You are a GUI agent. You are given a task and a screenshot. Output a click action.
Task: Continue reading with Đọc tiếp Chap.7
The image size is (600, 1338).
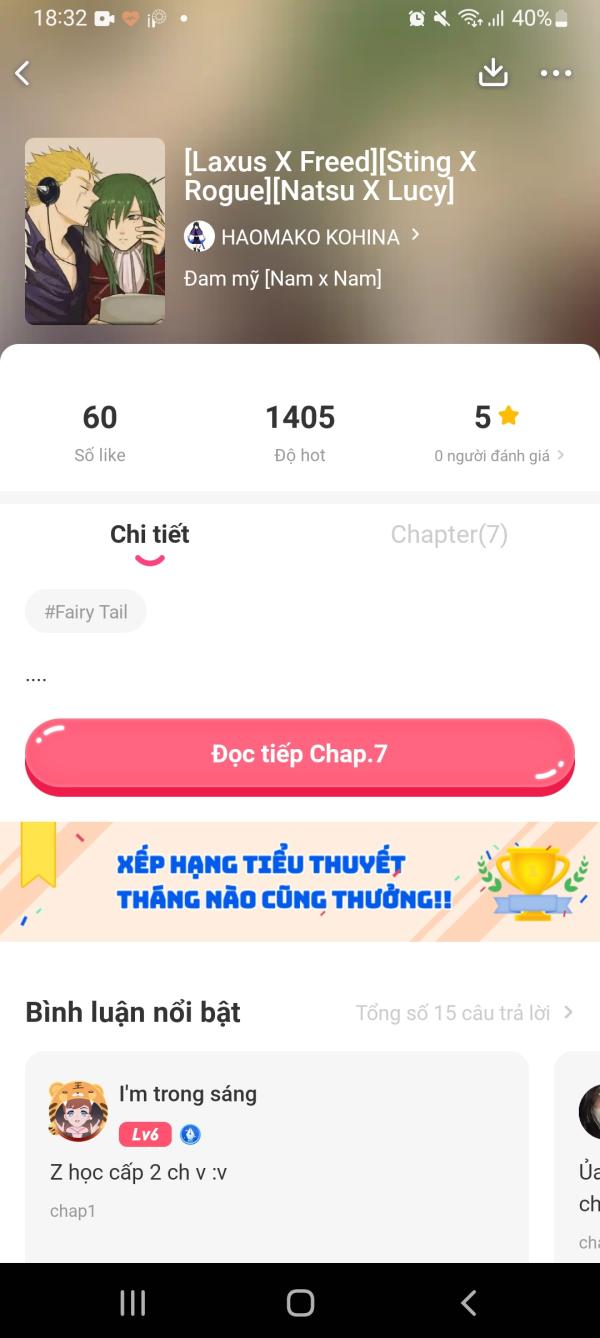coord(300,755)
